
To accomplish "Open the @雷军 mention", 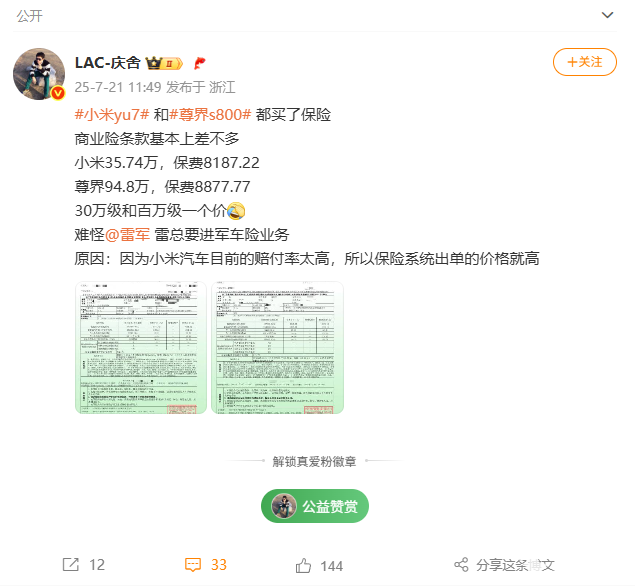I will click(x=128, y=235).
